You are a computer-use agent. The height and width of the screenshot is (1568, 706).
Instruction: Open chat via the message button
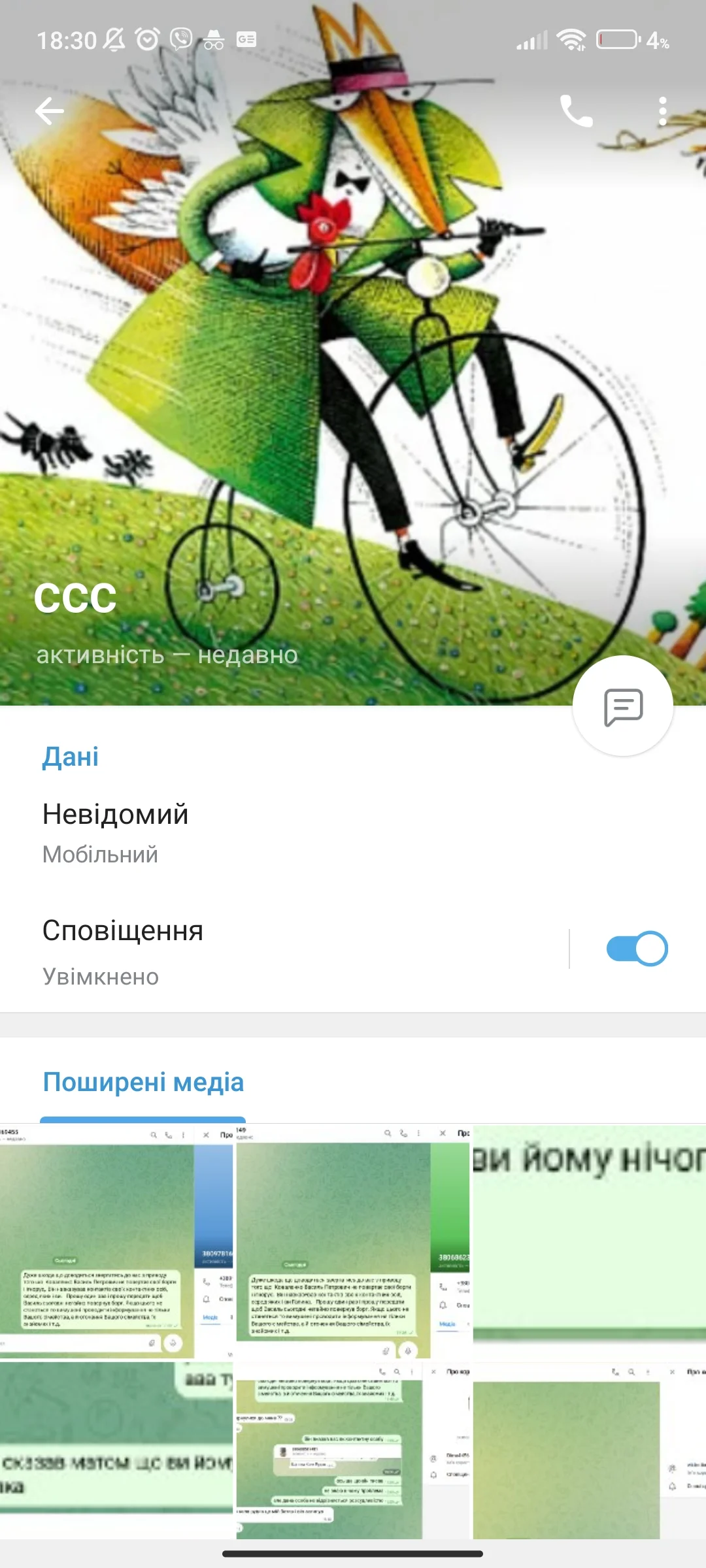[622, 706]
